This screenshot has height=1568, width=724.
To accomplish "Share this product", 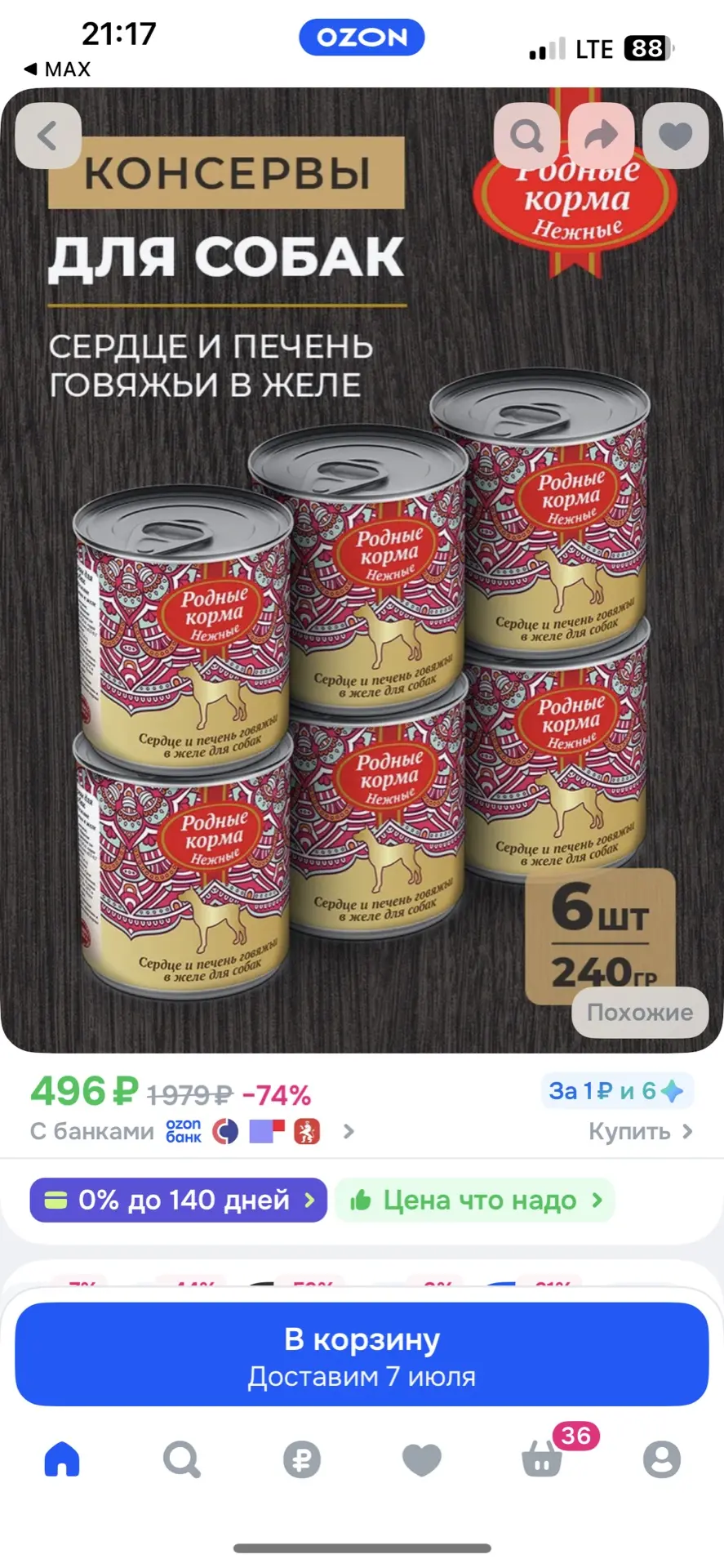I will pos(602,136).
